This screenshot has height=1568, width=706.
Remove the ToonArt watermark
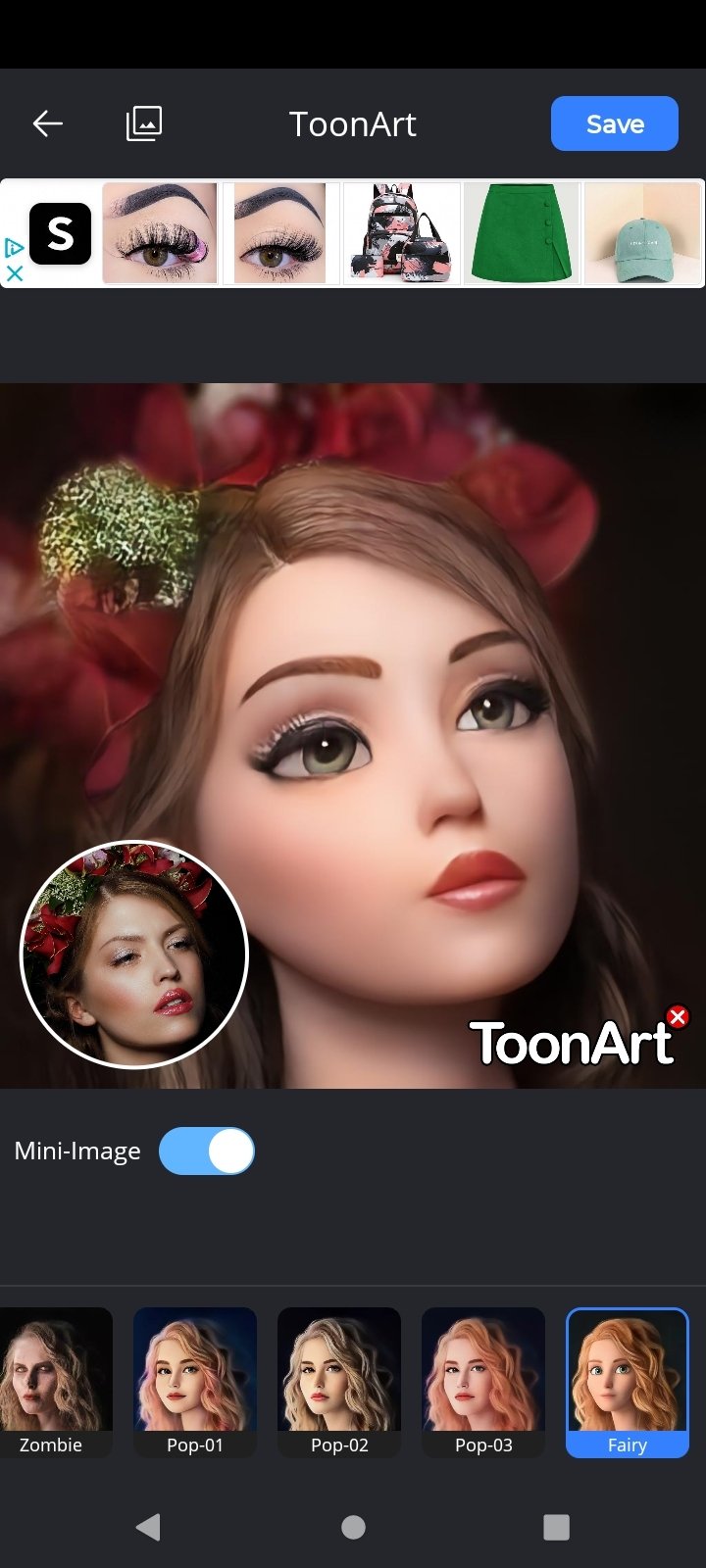(678, 1016)
